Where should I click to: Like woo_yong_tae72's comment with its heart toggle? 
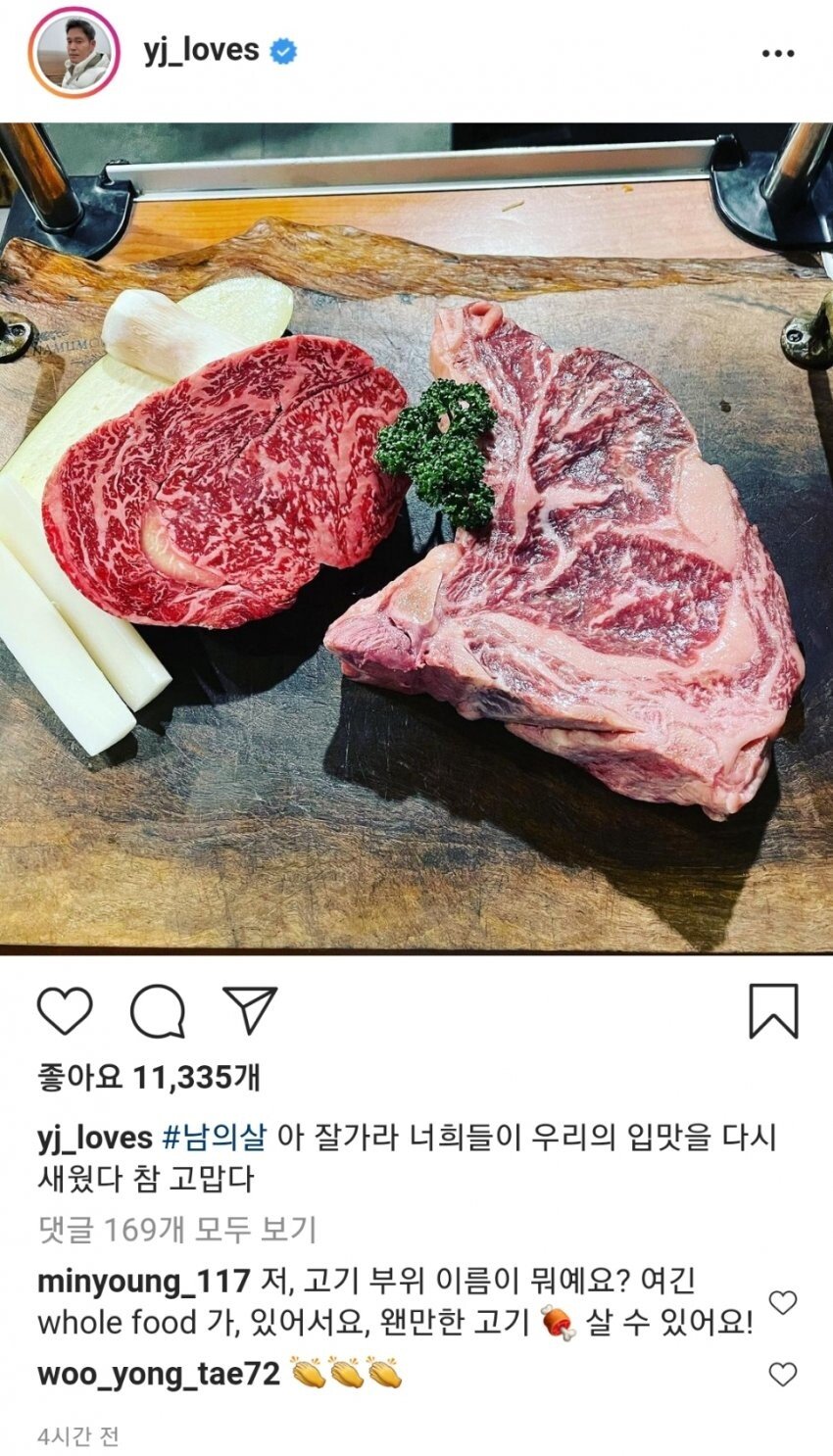[784, 1376]
